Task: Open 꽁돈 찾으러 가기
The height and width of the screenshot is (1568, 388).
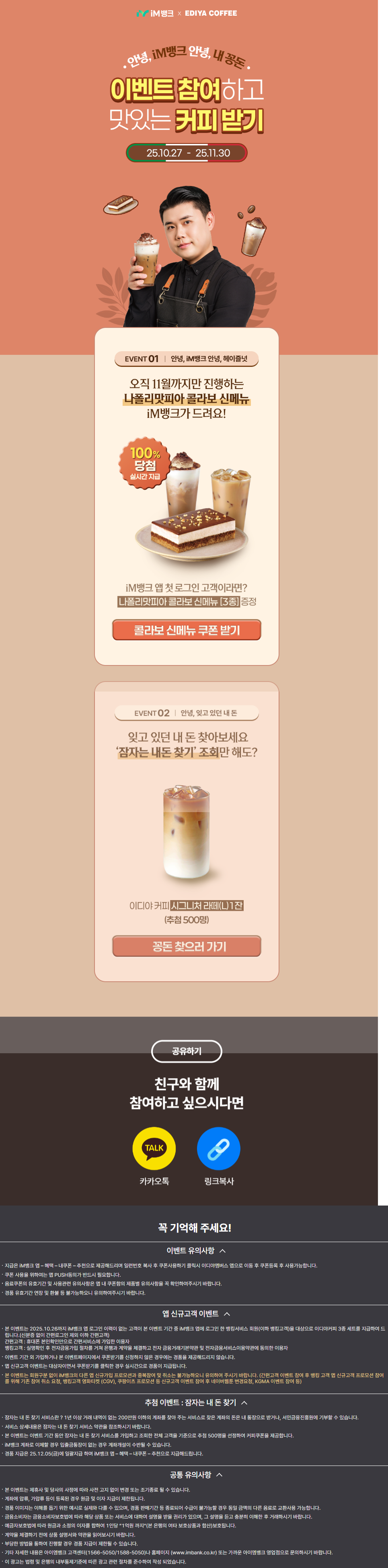Action: (x=187, y=945)
